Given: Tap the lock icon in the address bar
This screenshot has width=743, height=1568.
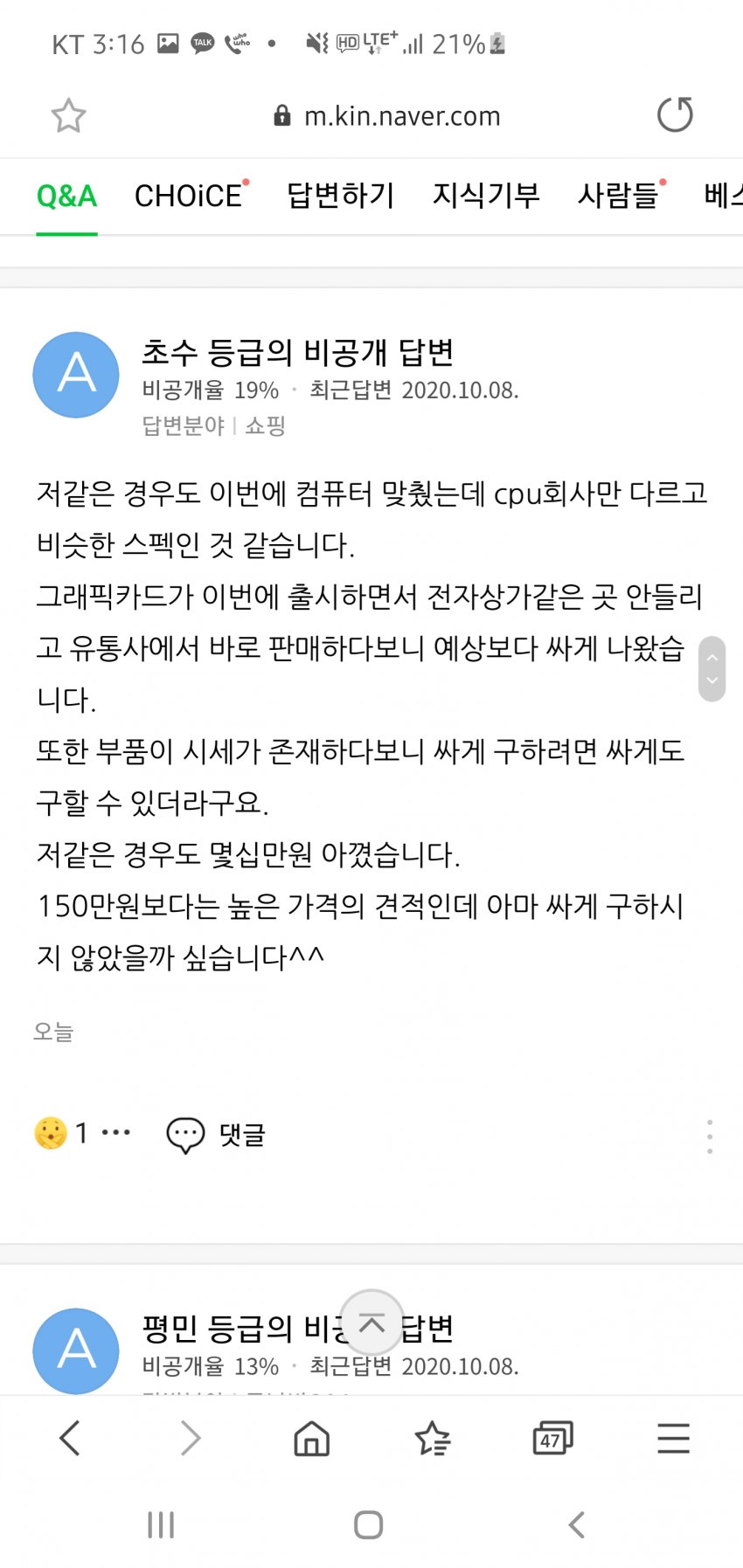Looking at the screenshot, I should 281,114.
